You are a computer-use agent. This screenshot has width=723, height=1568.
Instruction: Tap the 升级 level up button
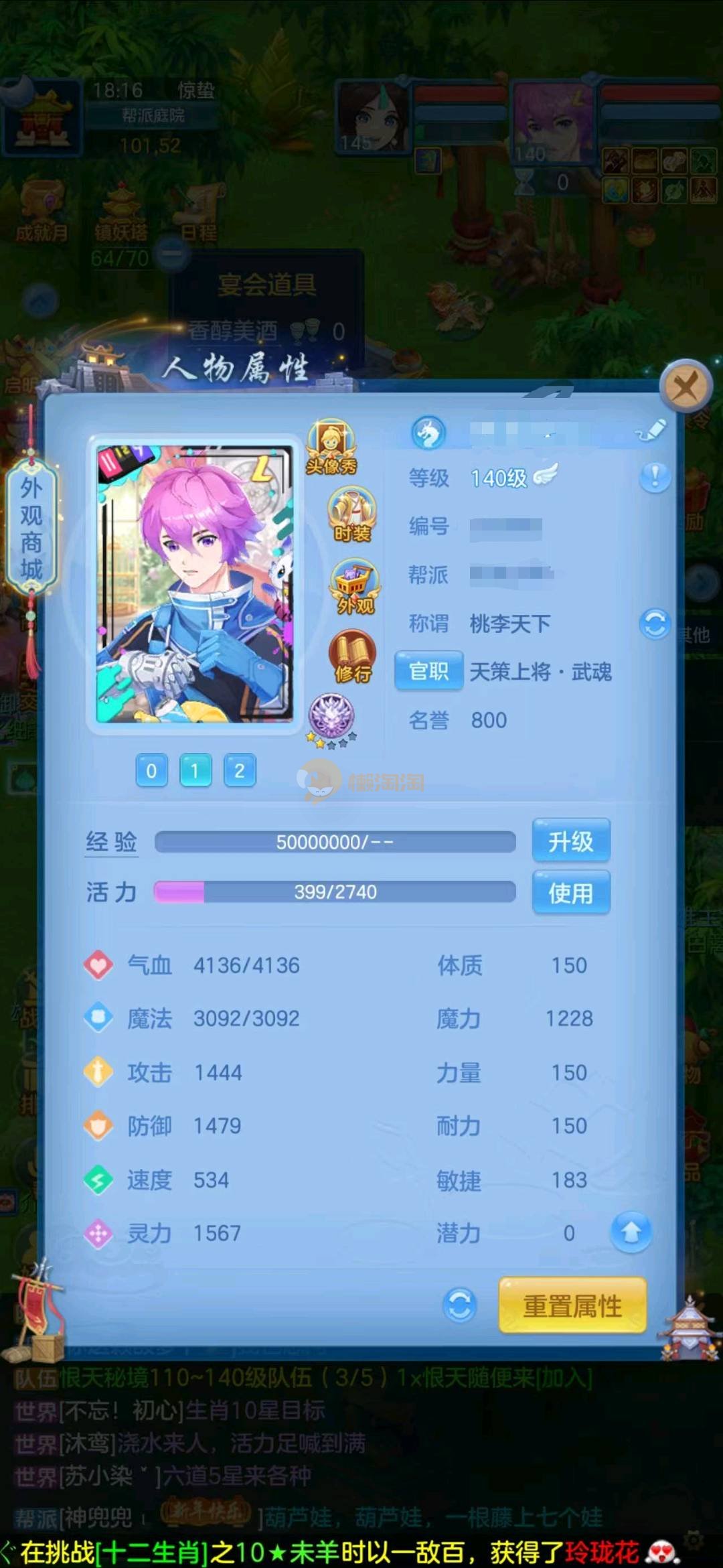(x=571, y=841)
